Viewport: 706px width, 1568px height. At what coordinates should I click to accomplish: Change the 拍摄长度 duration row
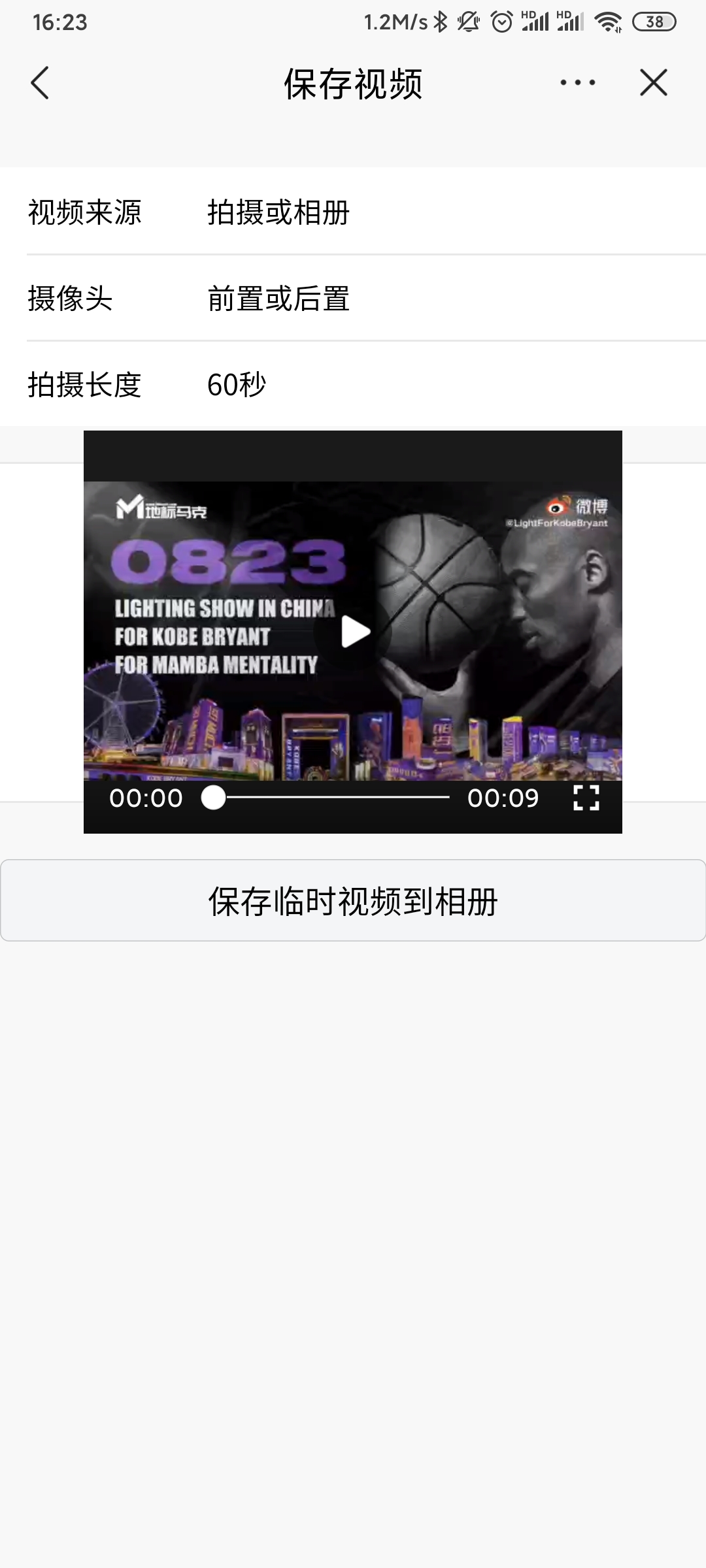click(353, 384)
